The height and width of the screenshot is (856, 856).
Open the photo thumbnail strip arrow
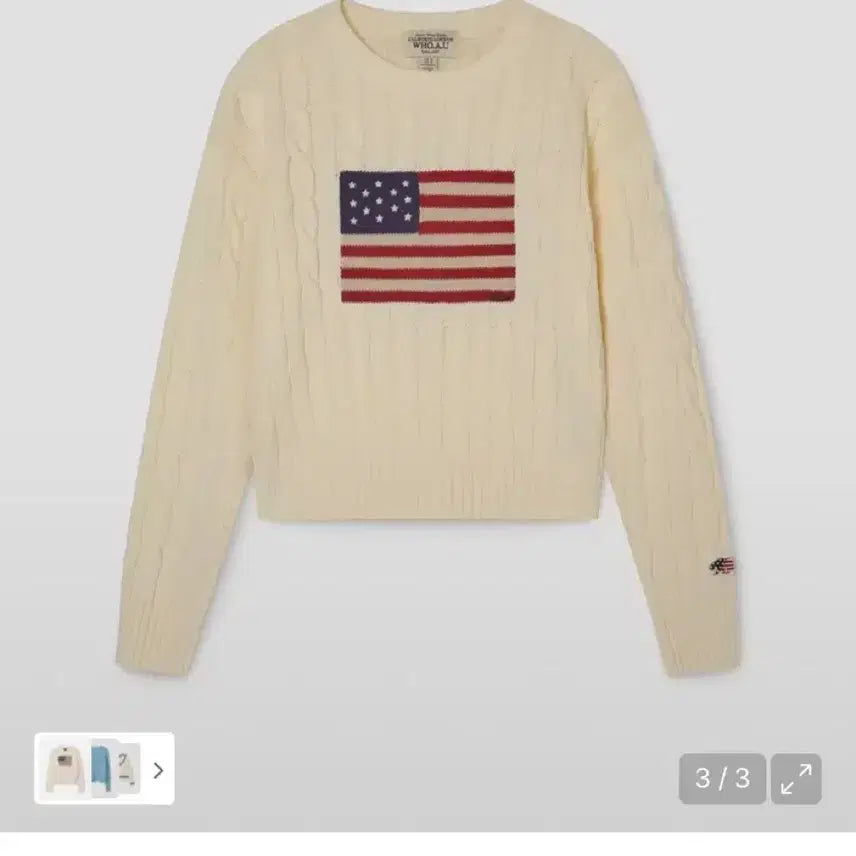pos(158,769)
